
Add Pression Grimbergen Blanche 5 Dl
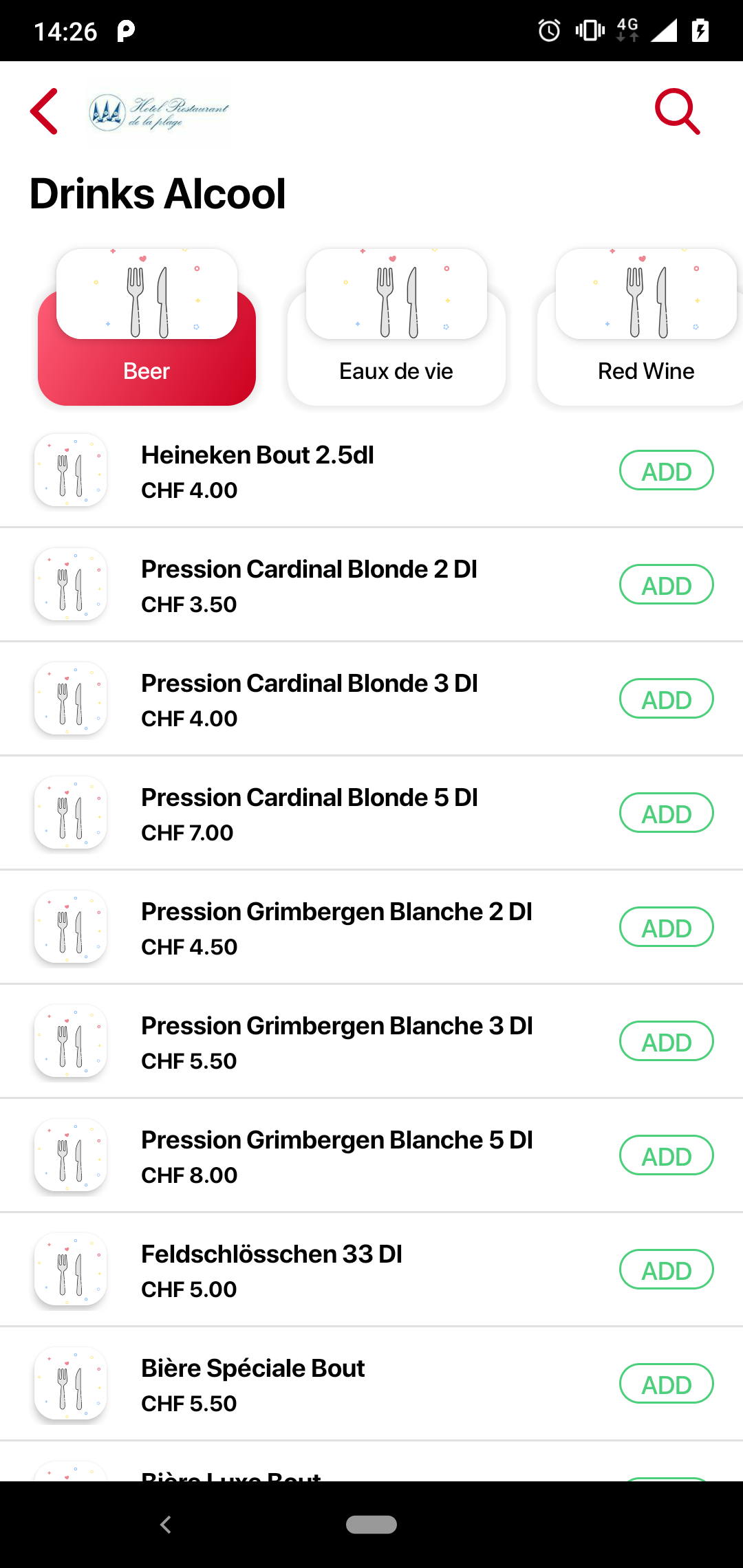click(666, 1156)
